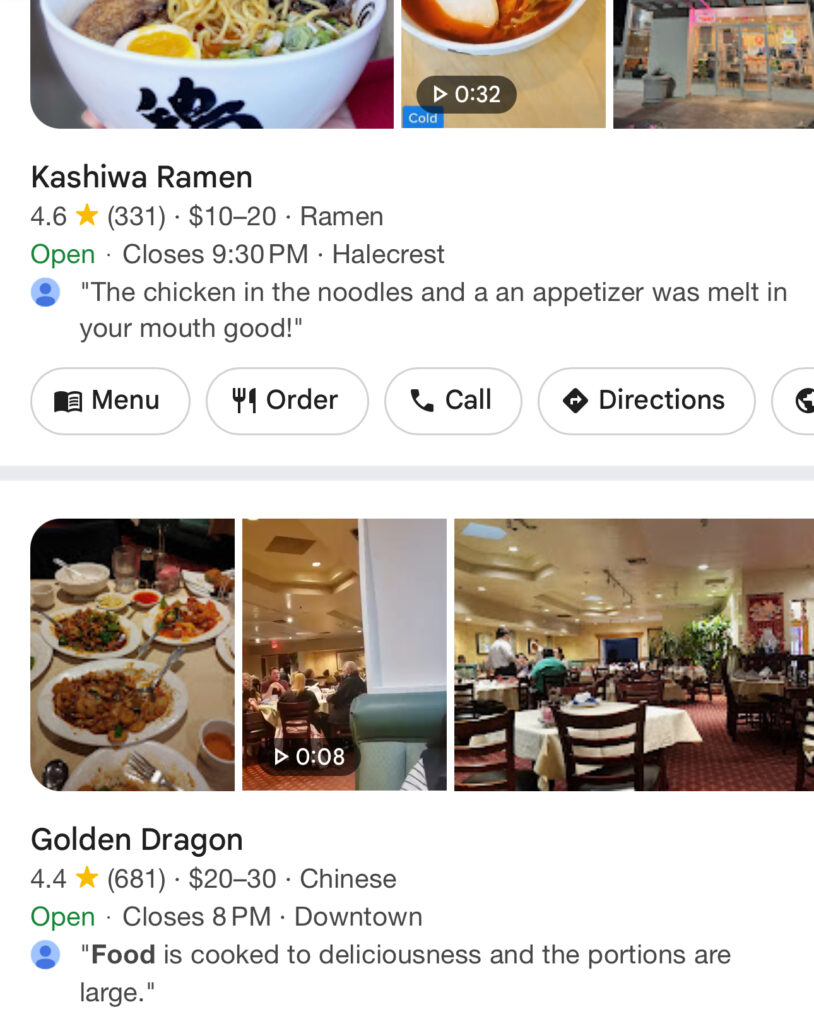
Task: Call Kashiwa Ramen
Action: click(453, 401)
